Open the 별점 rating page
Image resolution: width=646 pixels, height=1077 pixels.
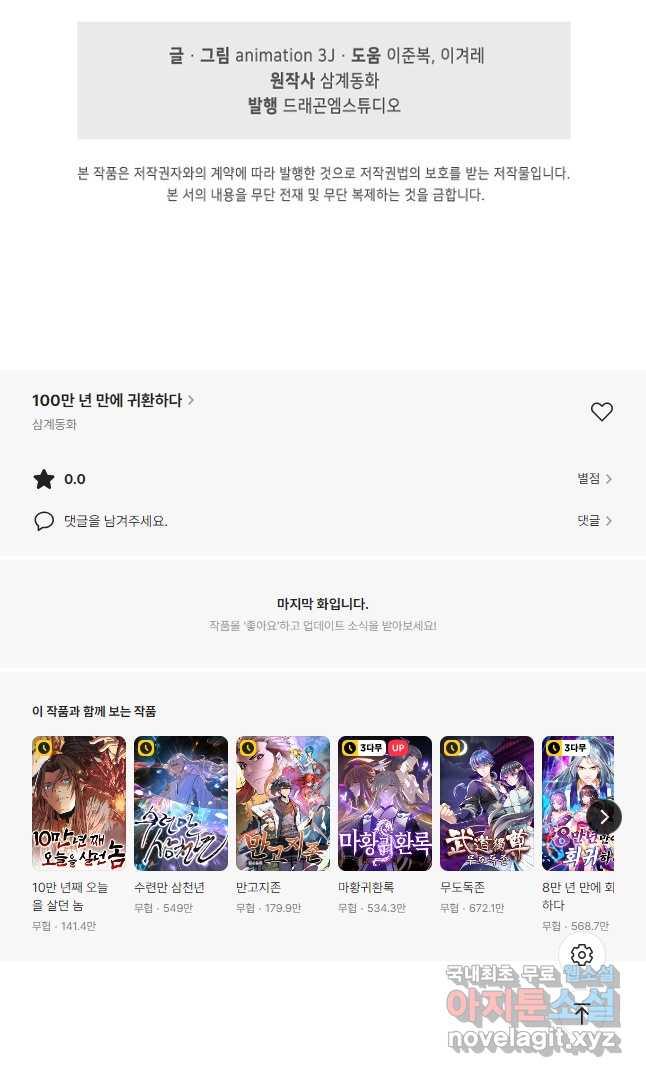click(594, 479)
